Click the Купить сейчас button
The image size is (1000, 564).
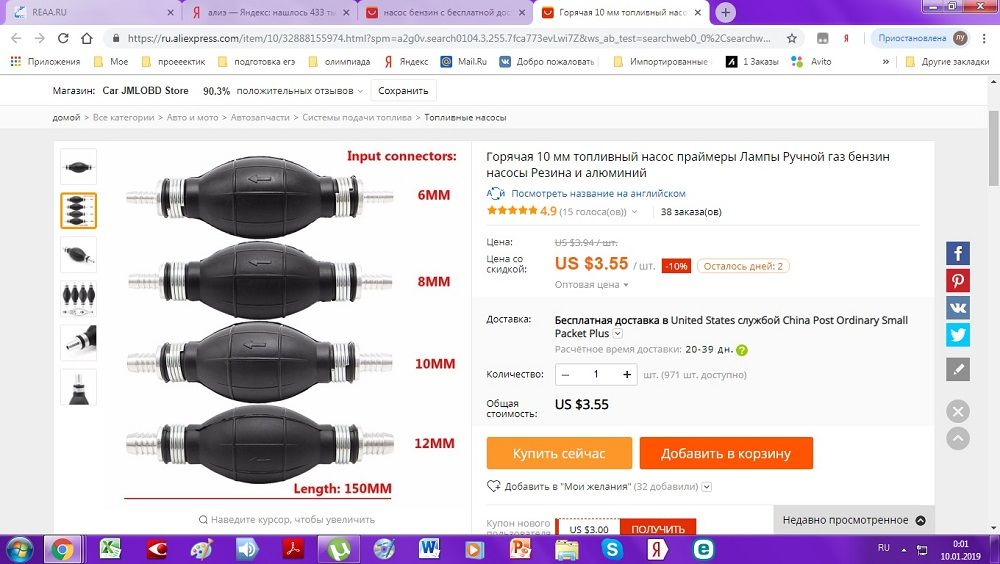[x=559, y=453]
